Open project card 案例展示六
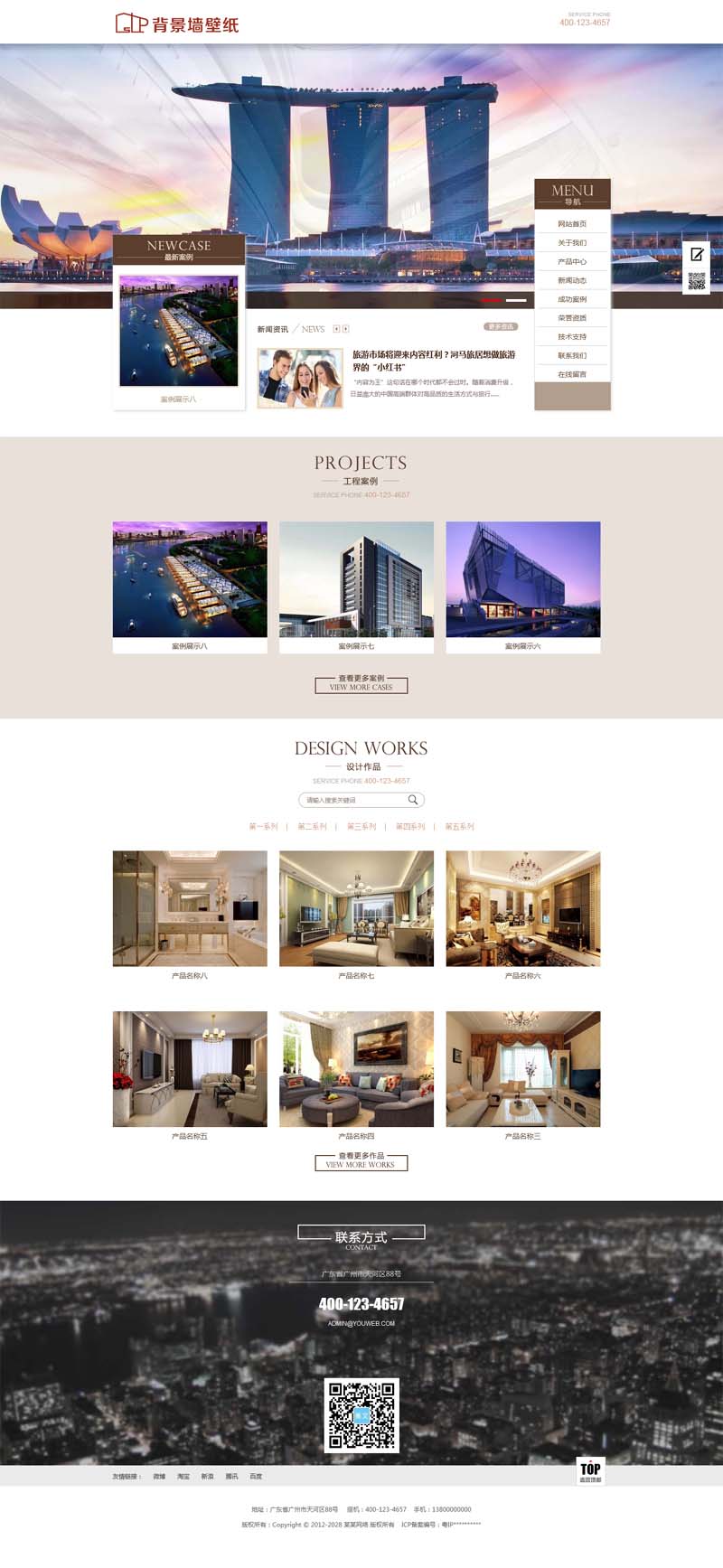 tap(522, 586)
